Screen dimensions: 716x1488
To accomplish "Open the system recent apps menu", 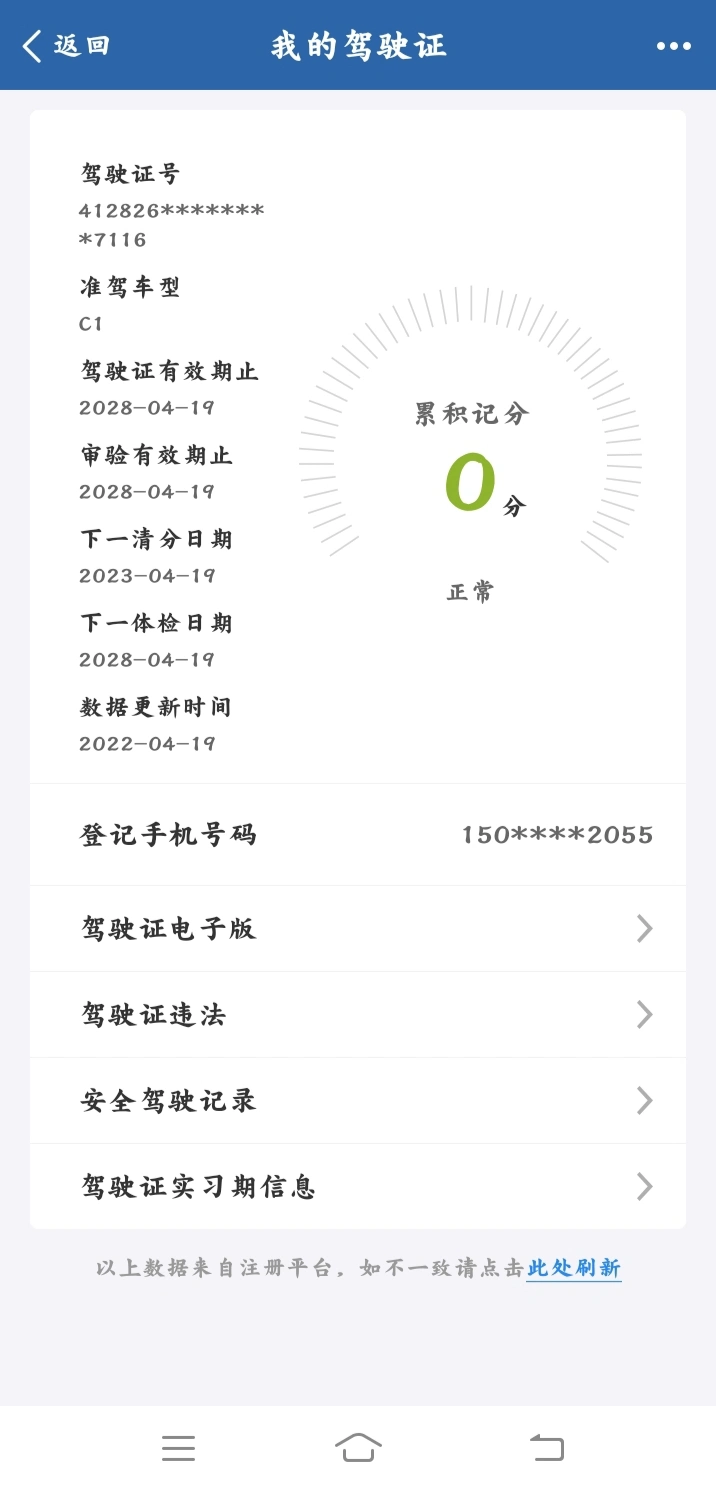I will coord(178,1447).
